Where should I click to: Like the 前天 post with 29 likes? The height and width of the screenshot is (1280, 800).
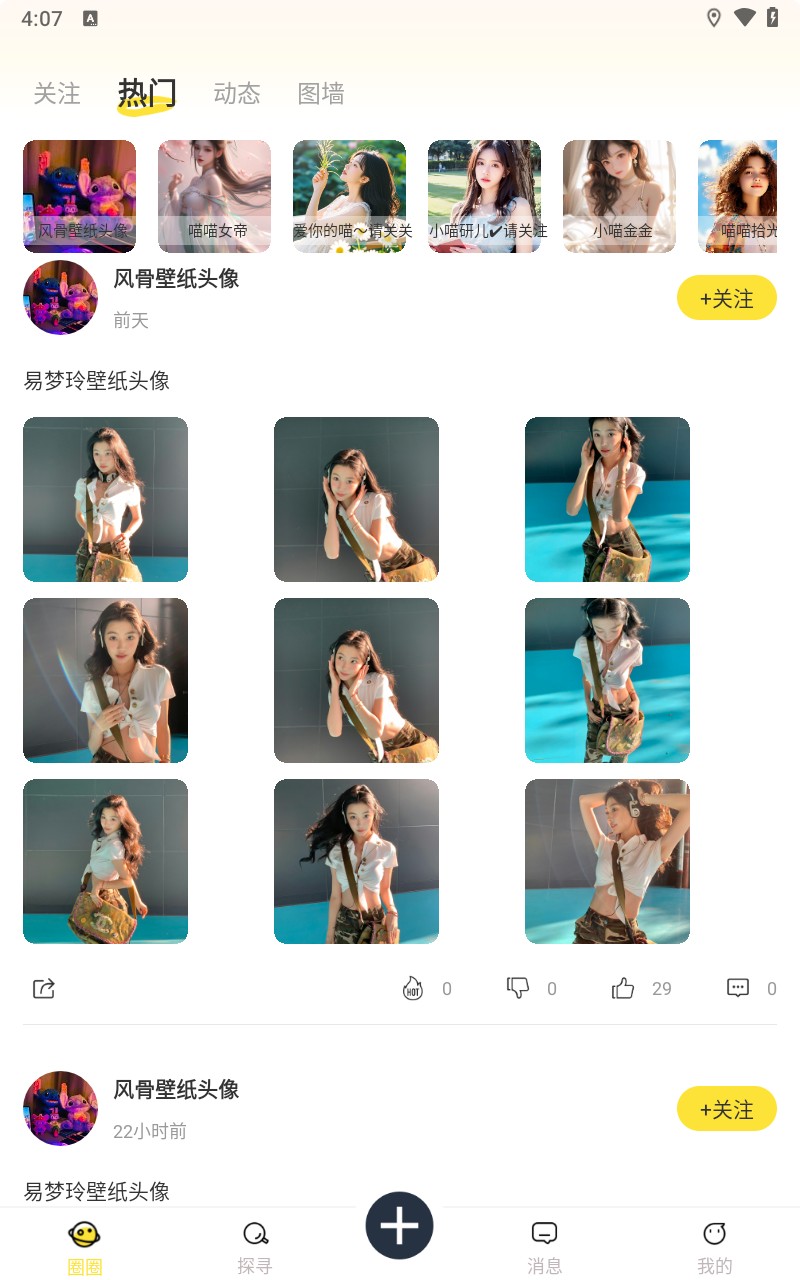(x=624, y=989)
